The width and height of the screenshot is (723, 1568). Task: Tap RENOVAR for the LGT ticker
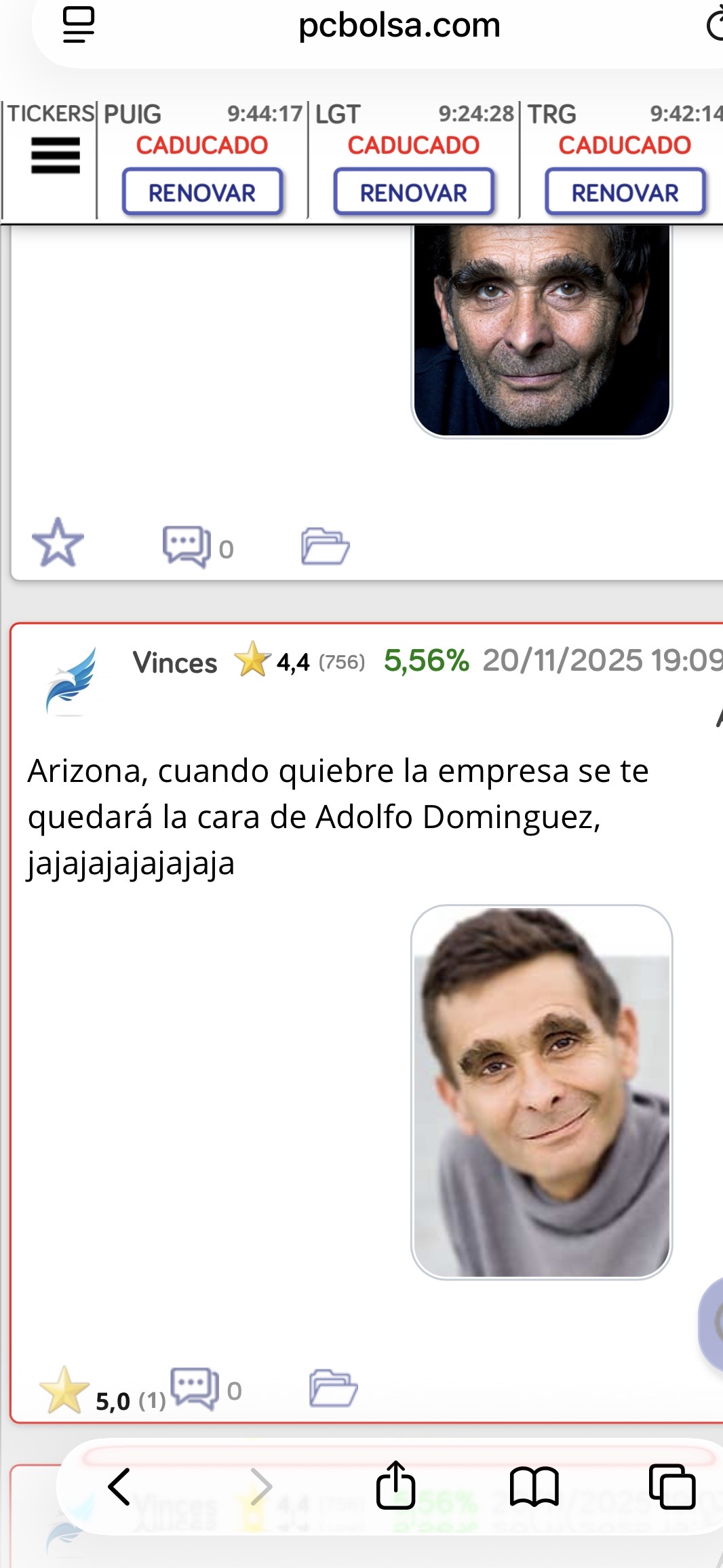click(414, 193)
